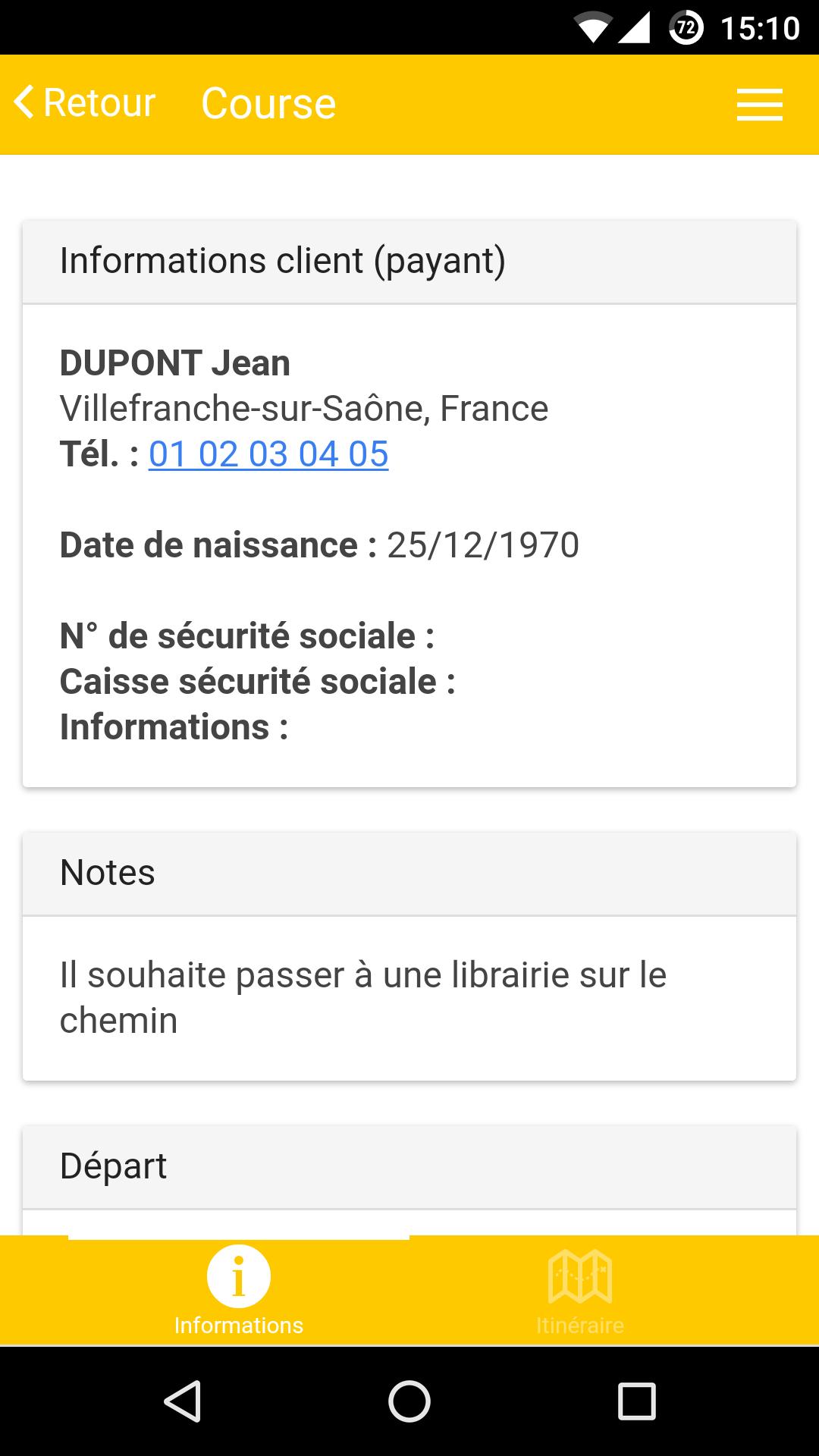Open the hamburger menu
819x1456 pixels.
(759, 105)
